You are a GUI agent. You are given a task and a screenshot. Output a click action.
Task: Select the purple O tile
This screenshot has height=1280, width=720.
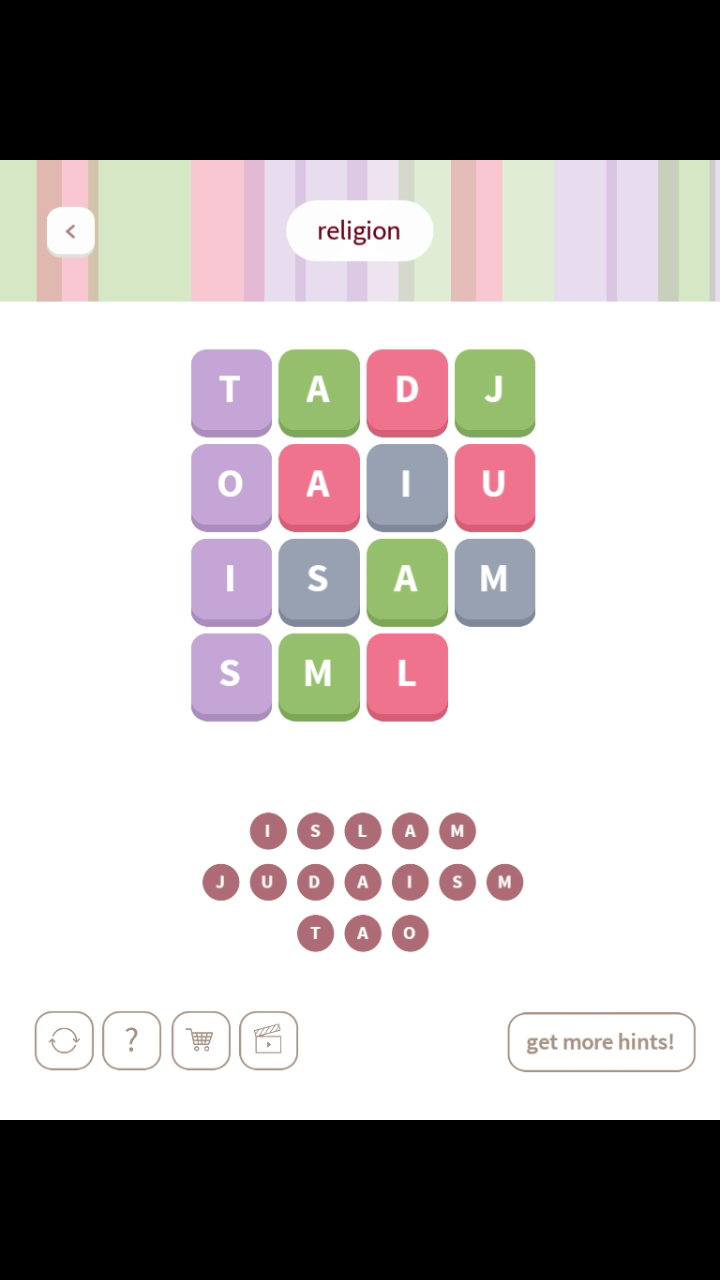pos(231,484)
